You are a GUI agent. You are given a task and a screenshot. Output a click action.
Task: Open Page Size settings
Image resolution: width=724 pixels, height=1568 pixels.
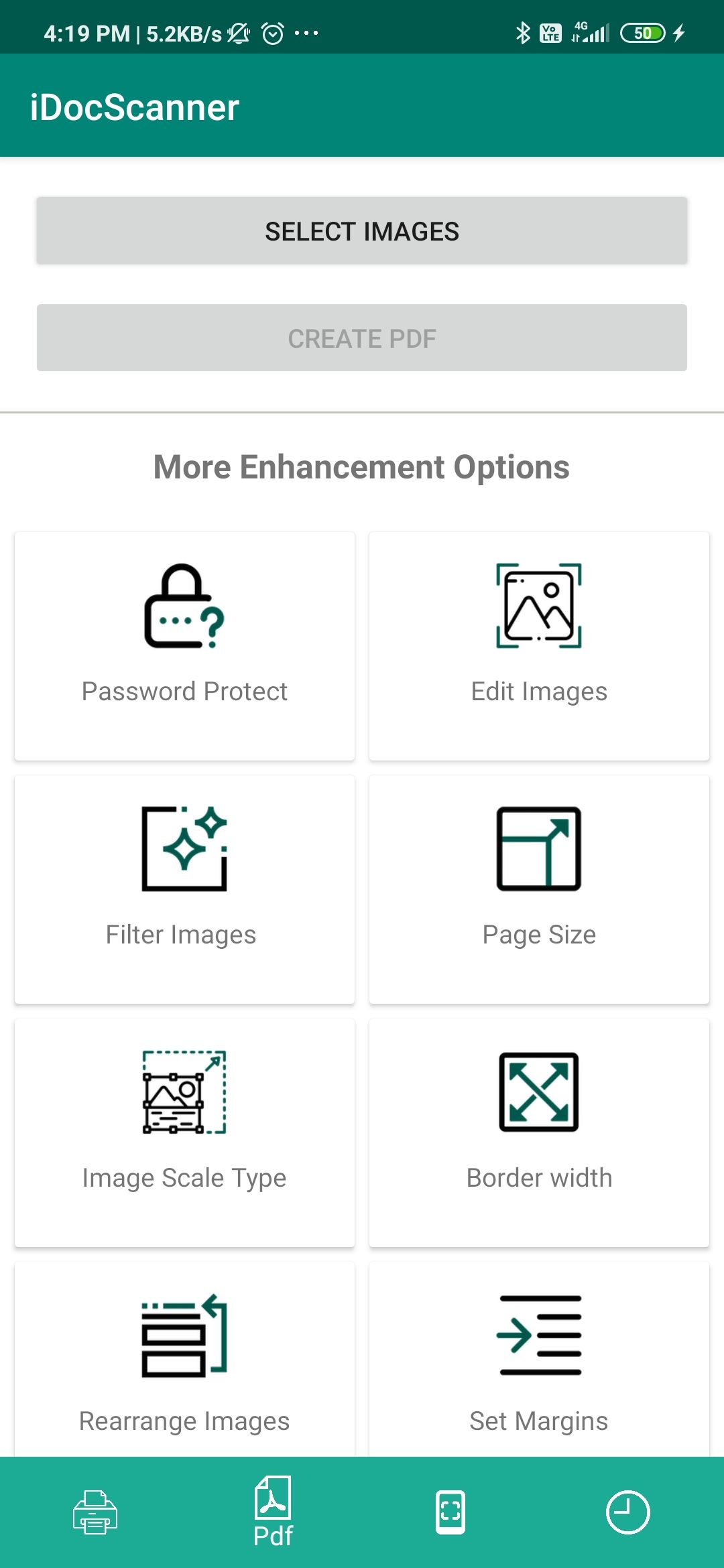click(539, 889)
